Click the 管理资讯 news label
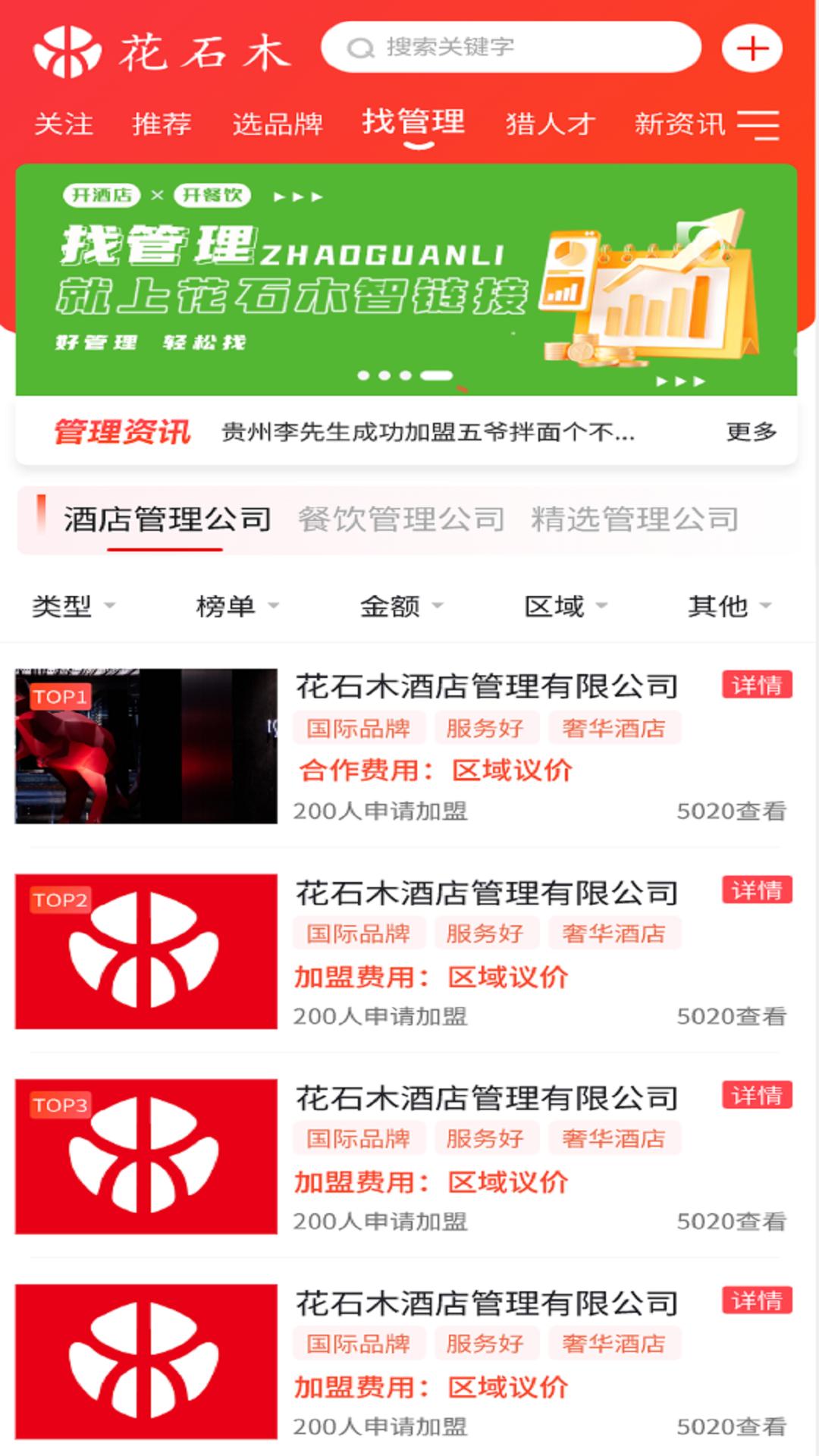The height and width of the screenshot is (1456, 819). click(x=121, y=431)
